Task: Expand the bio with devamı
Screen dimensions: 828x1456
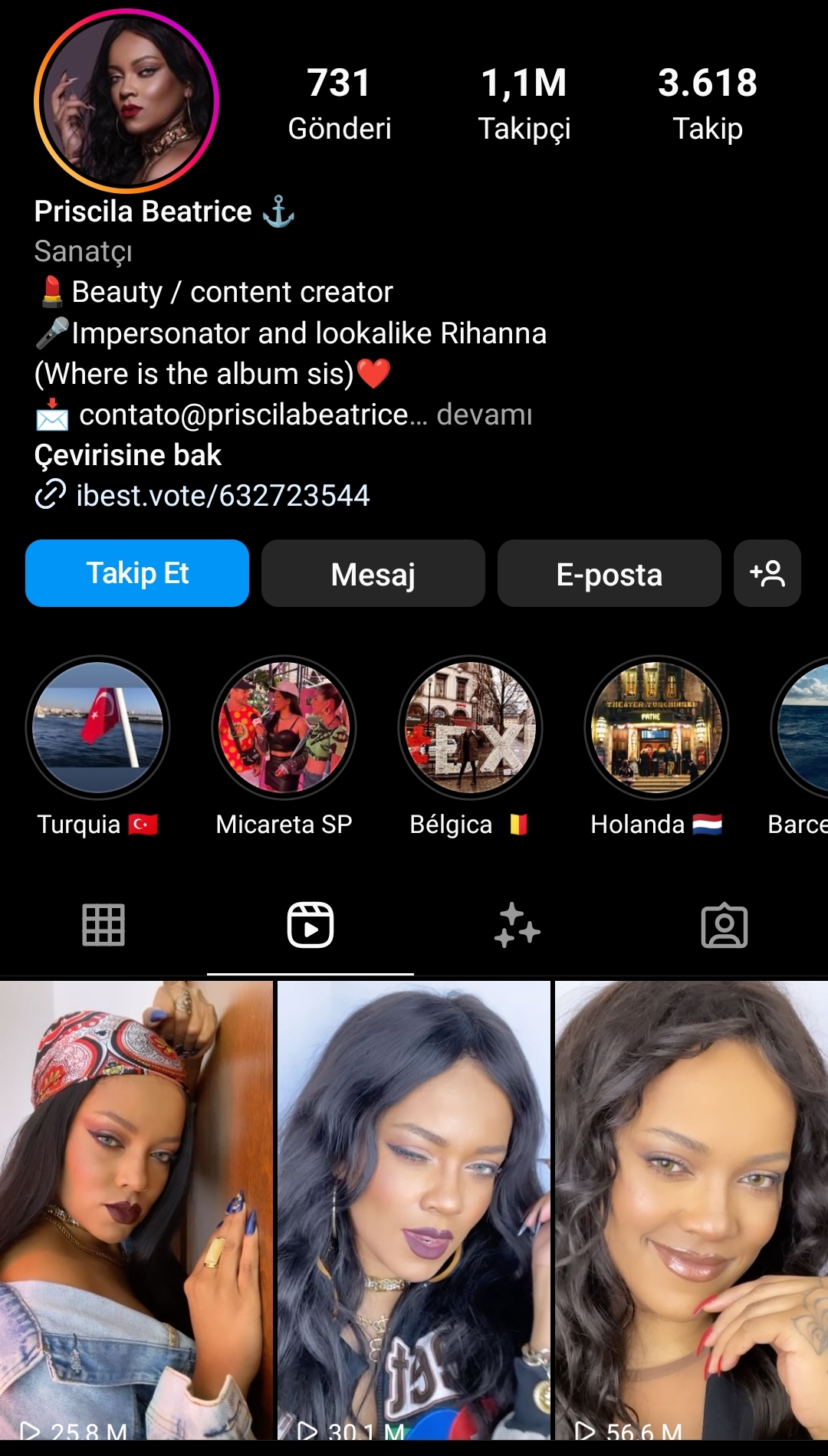Action: pyautogui.click(x=484, y=415)
